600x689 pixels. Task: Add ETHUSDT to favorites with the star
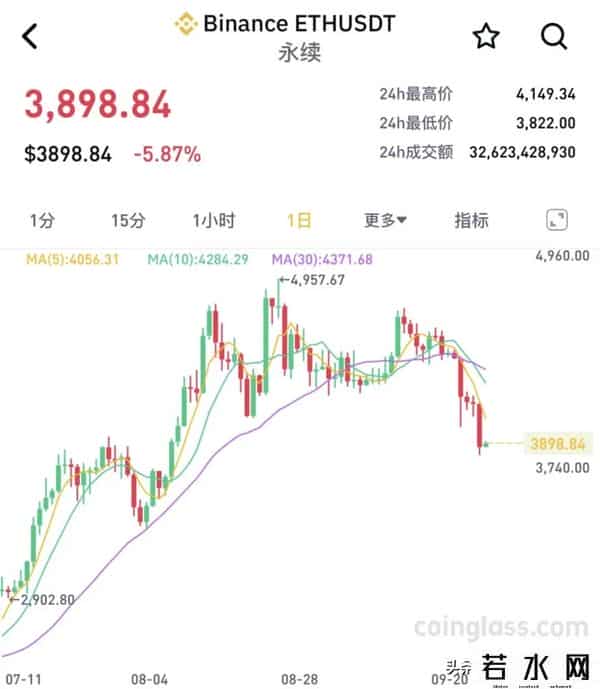(x=486, y=36)
